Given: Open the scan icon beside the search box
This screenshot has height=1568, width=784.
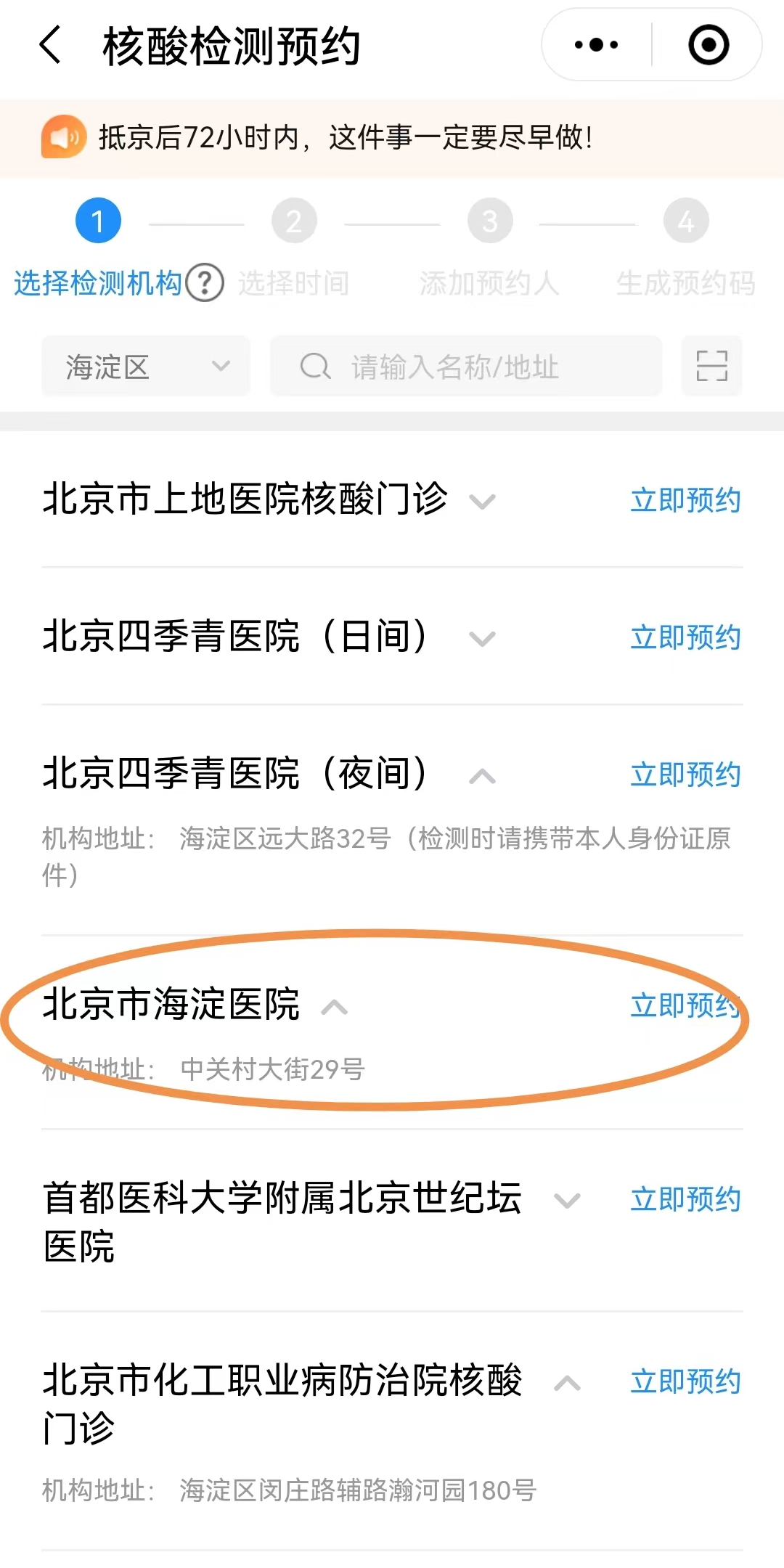Looking at the screenshot, I should (711, 367).
